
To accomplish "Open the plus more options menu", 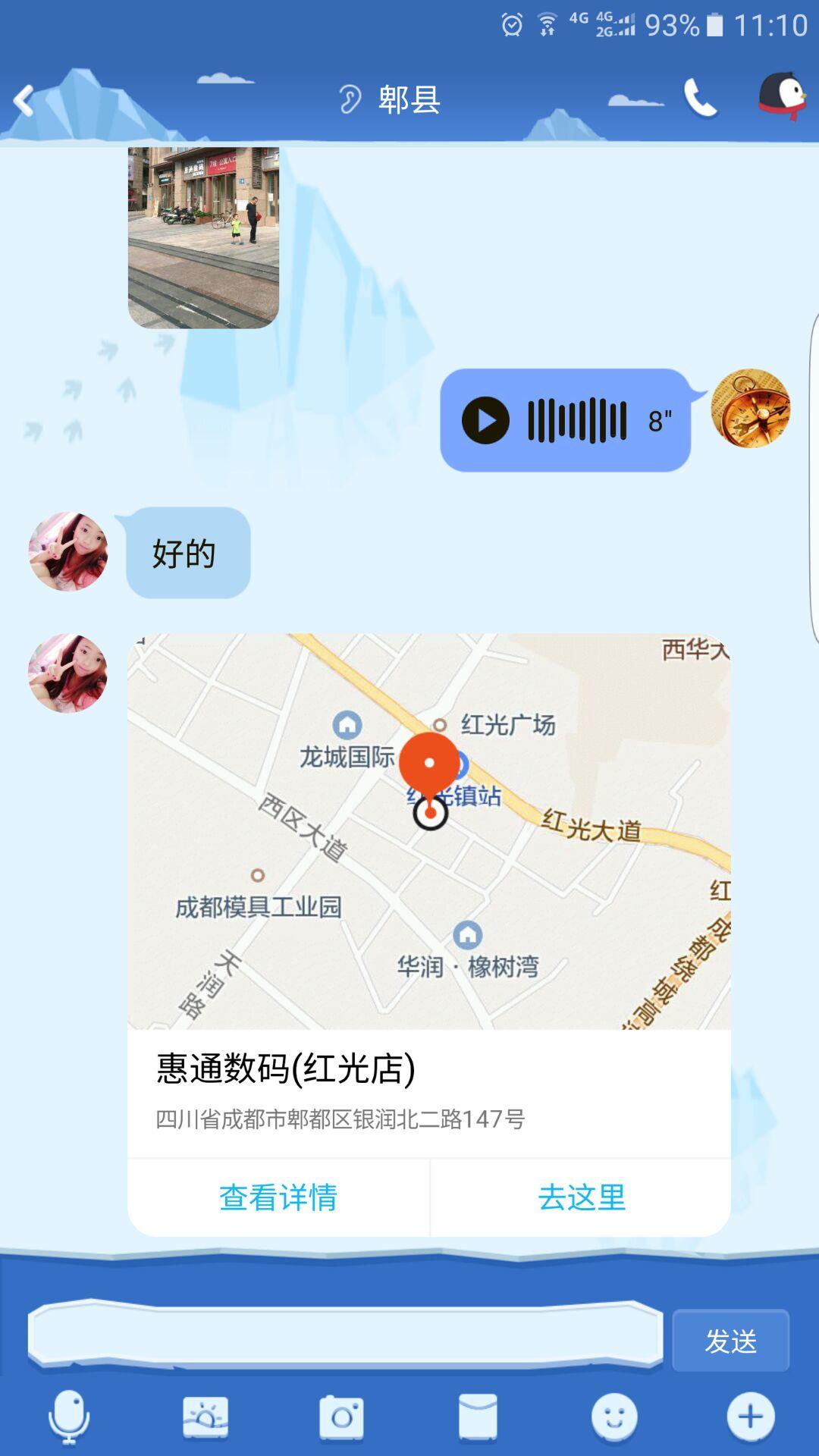I will coord(751,1417).
